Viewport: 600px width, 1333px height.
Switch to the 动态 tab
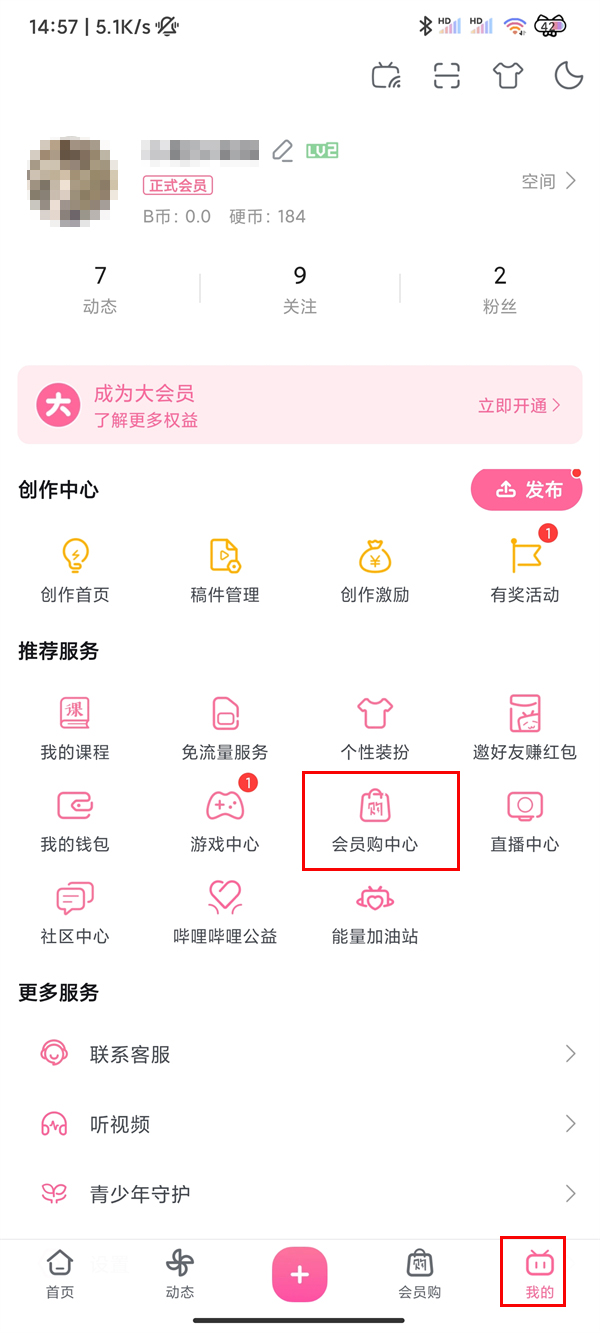180,1274
